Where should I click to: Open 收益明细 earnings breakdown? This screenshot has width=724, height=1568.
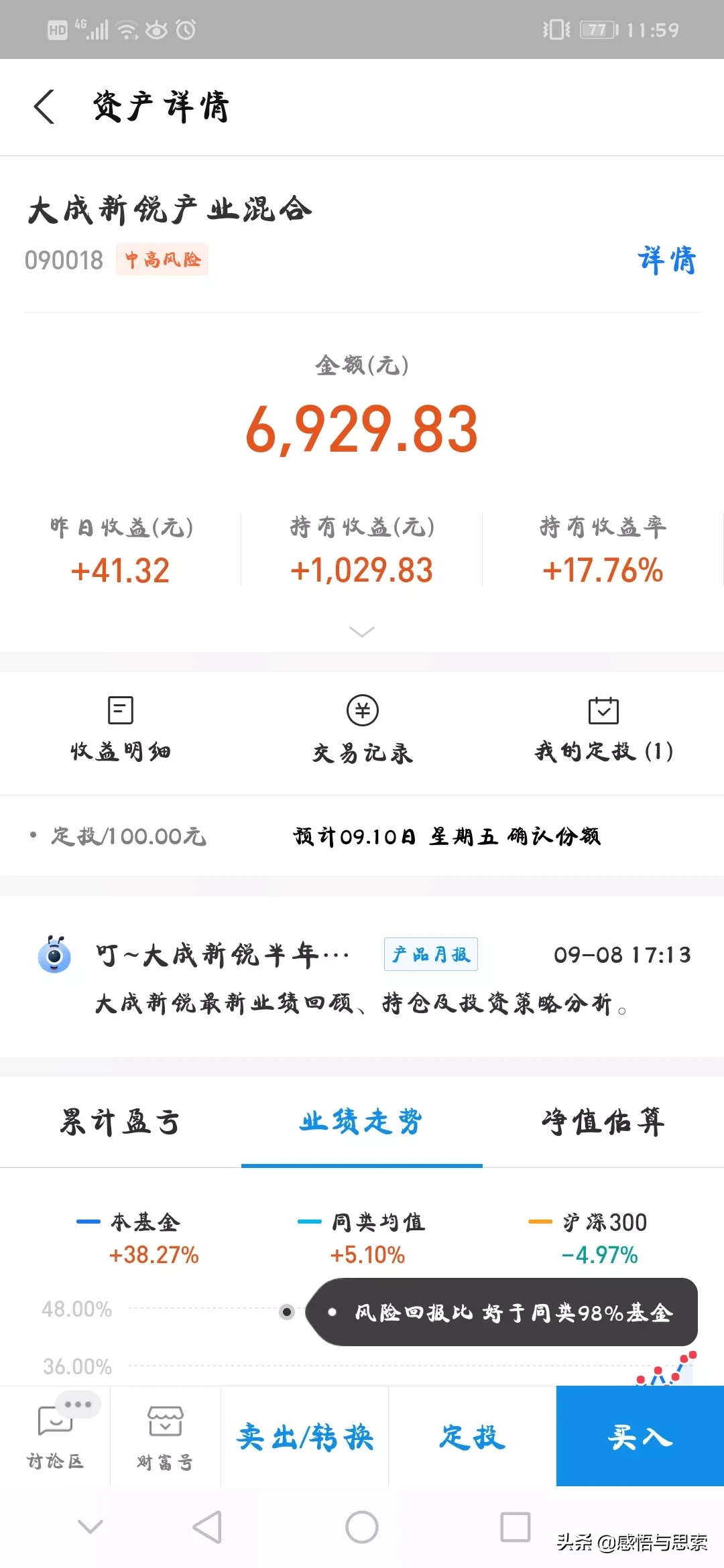point(121,728)
